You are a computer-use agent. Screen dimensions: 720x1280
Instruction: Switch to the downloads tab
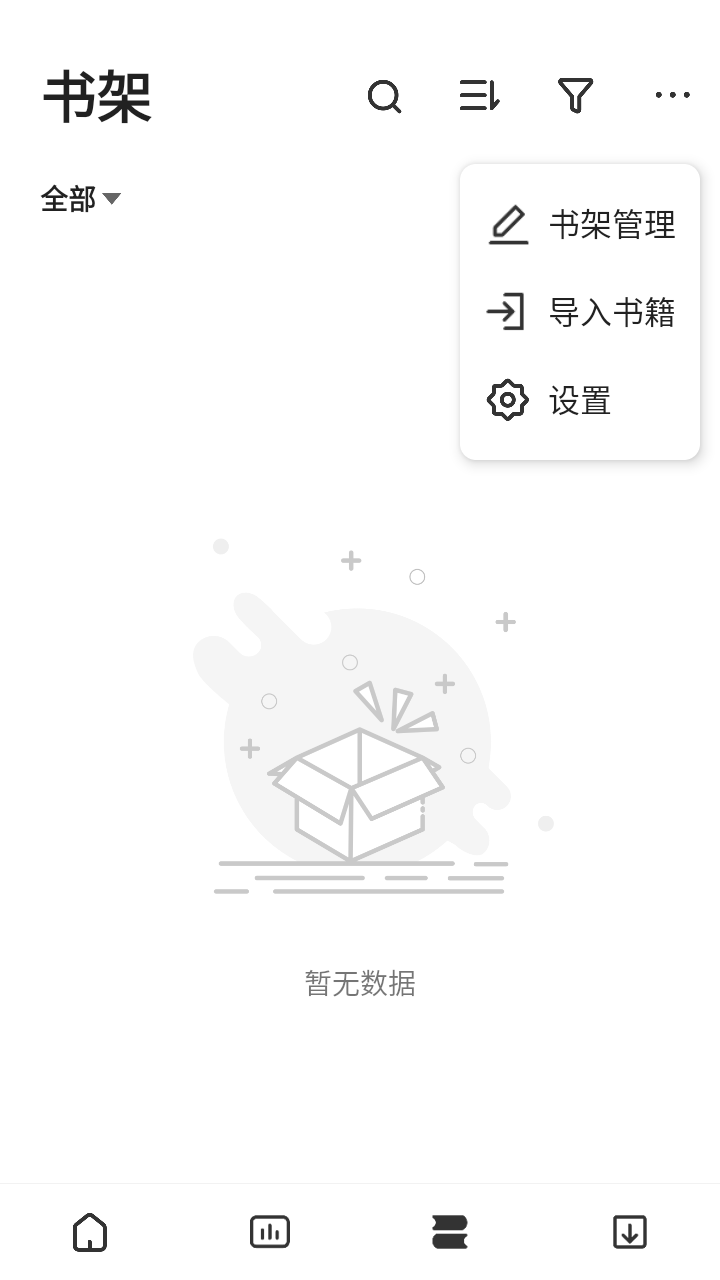(x=630, y=1232)
